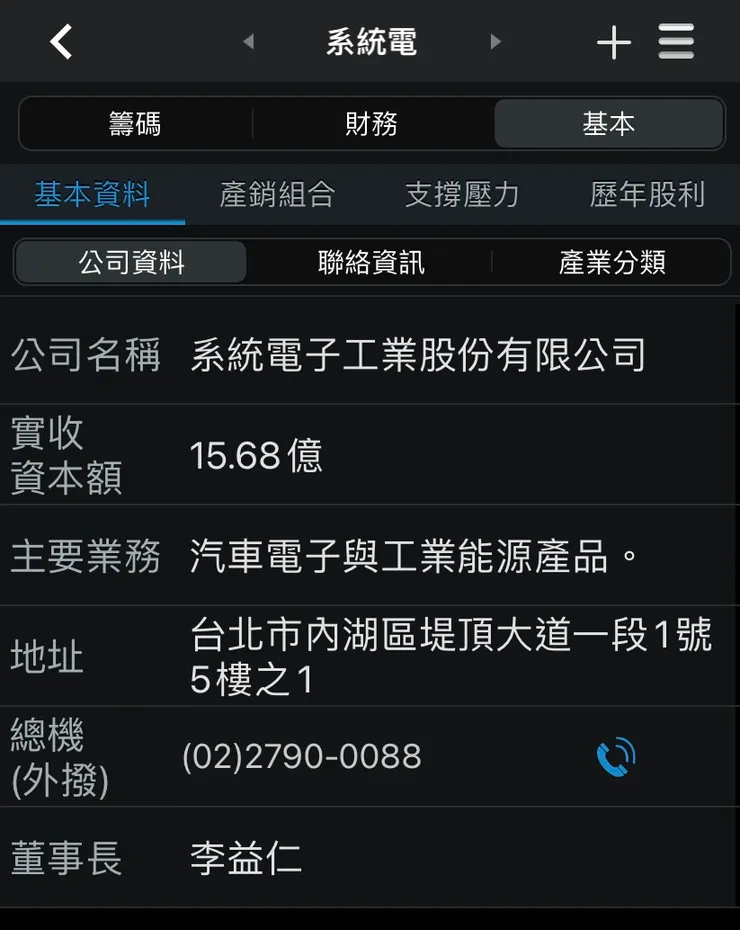Image resolution: width=740 pixels, height=930 pixels.
Task: Switch to the 財務 tab
Action: 370,123
